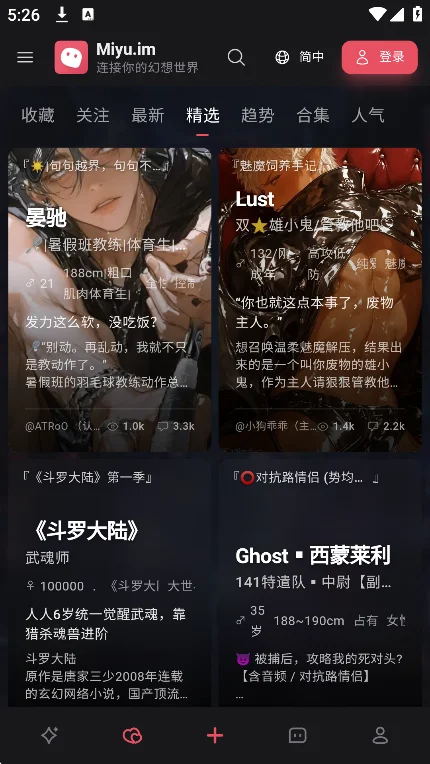
Task: Open the 《斗罗大陆》 card
Action: coord(110,583)
